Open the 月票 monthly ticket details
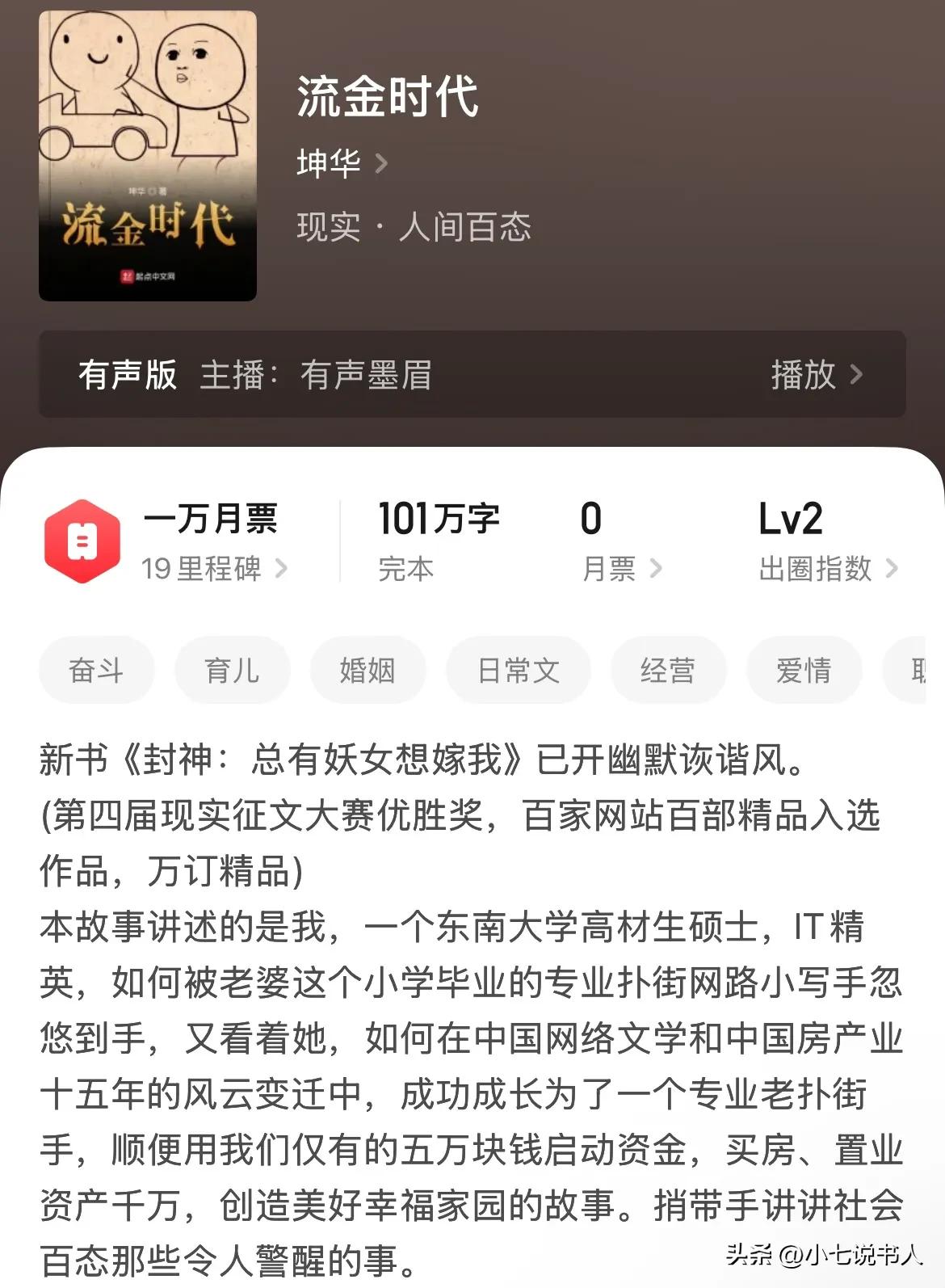This screenshot has width=945, height=1288. pyautogui.click(x=620, y=569)
